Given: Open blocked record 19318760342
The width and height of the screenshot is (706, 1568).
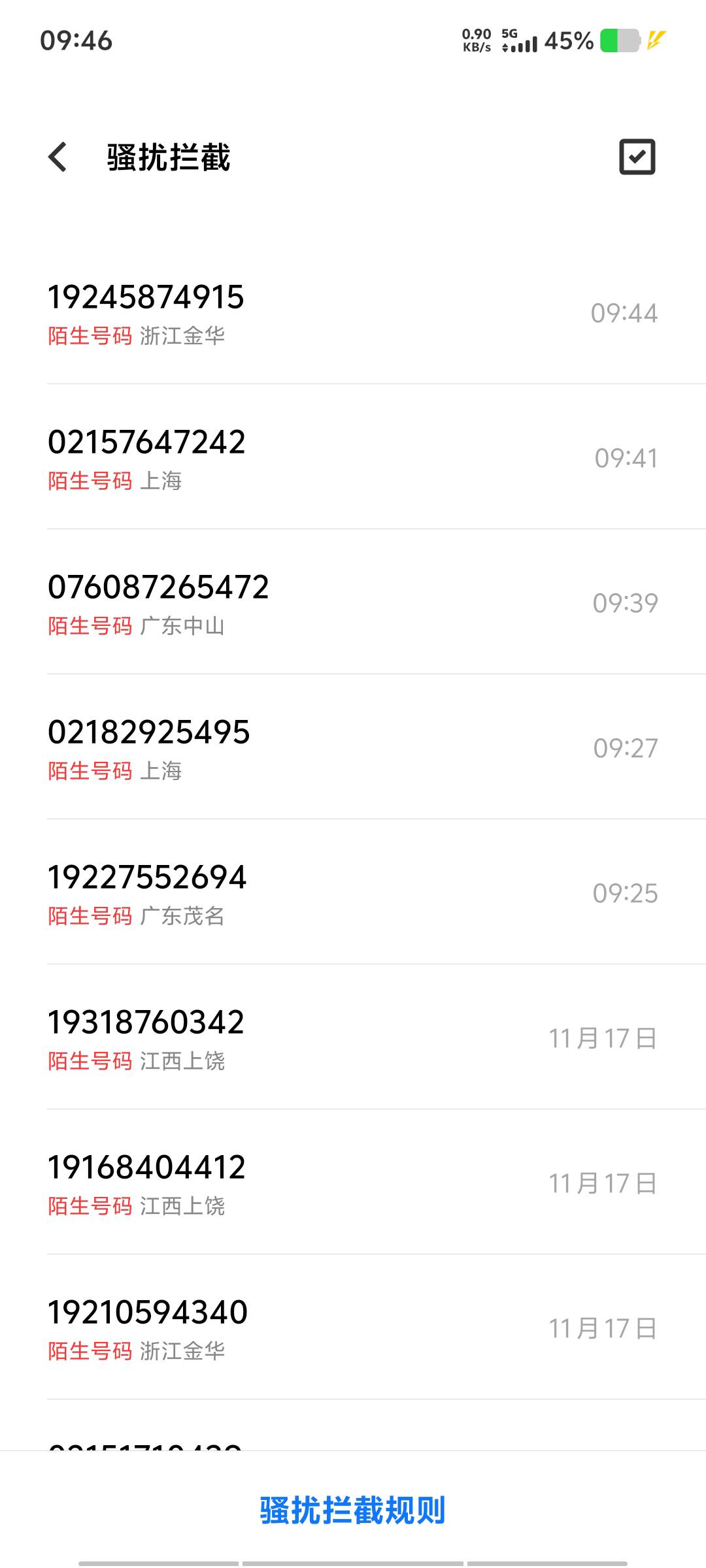Looking at the screenshot, I should (353, 1037).
